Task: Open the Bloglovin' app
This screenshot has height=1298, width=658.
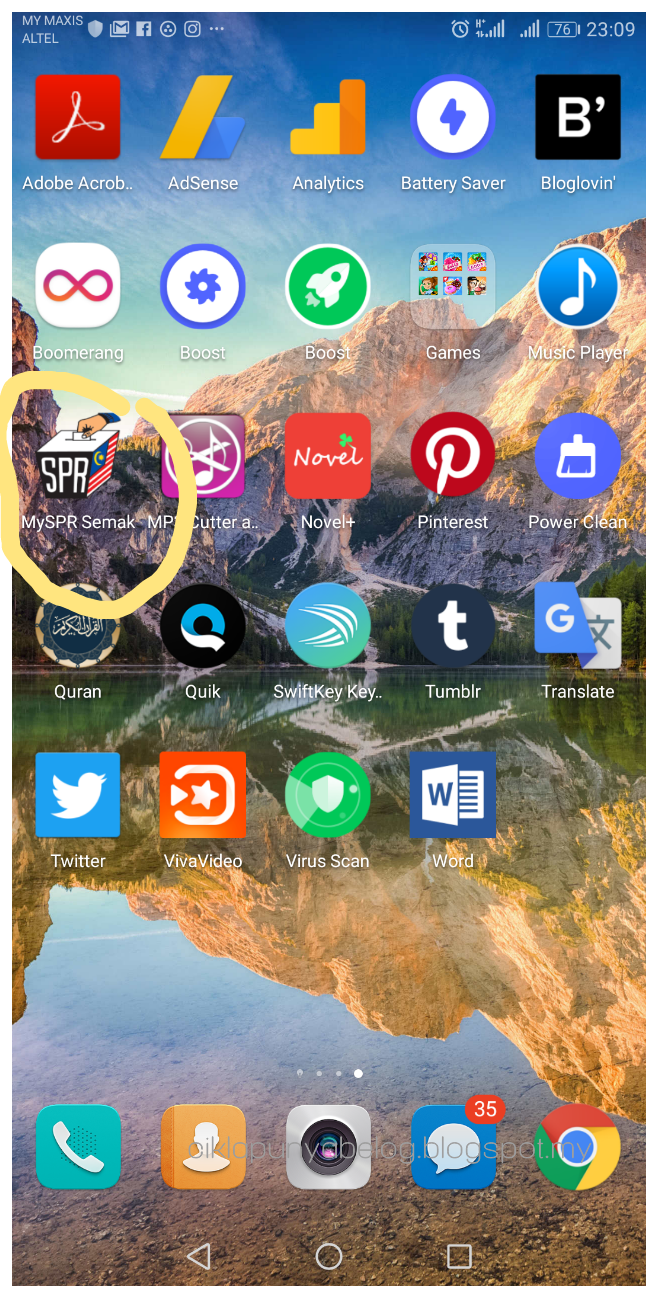Action: click(x=578, y=118)
